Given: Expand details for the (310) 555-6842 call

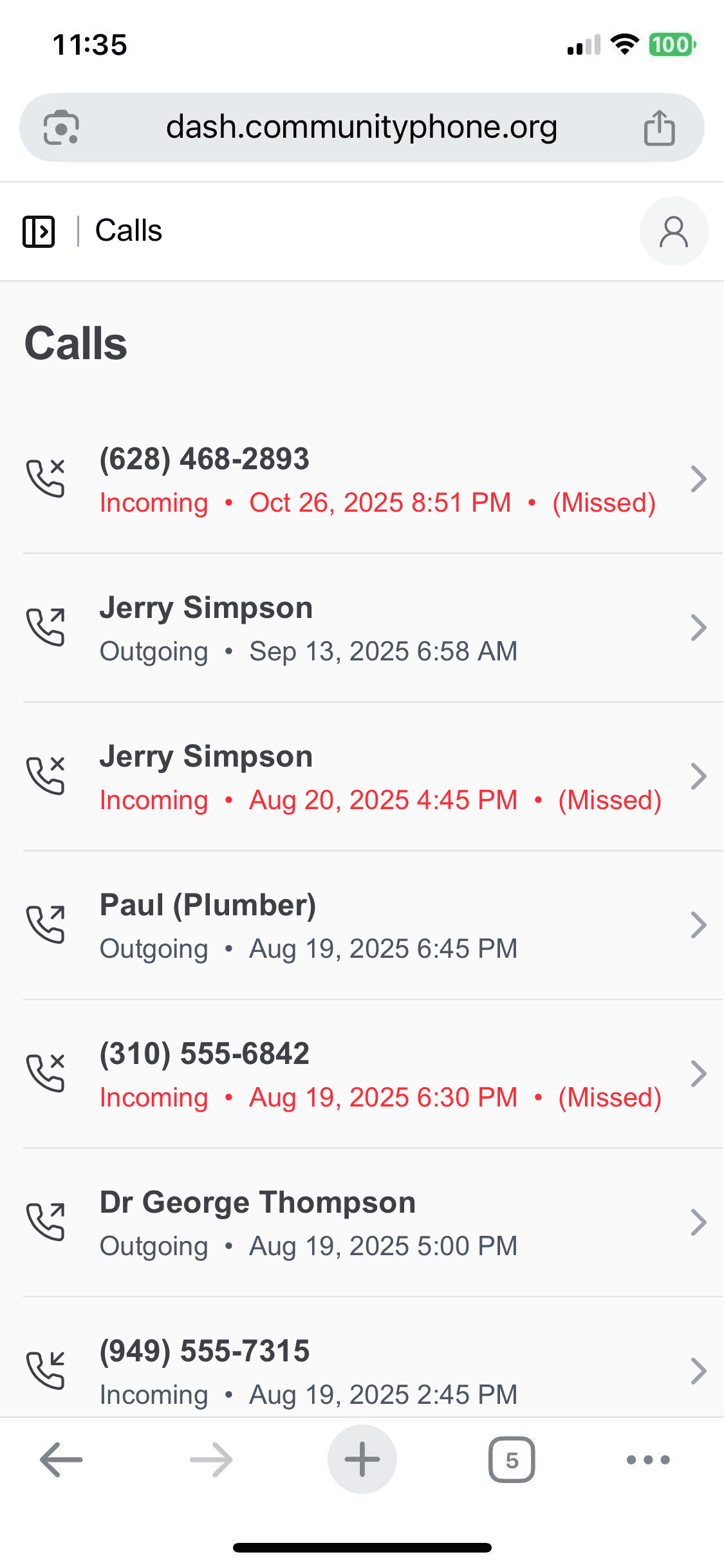Looking at the screenshot, I should pyautogui.click(x=700, y=1073).
